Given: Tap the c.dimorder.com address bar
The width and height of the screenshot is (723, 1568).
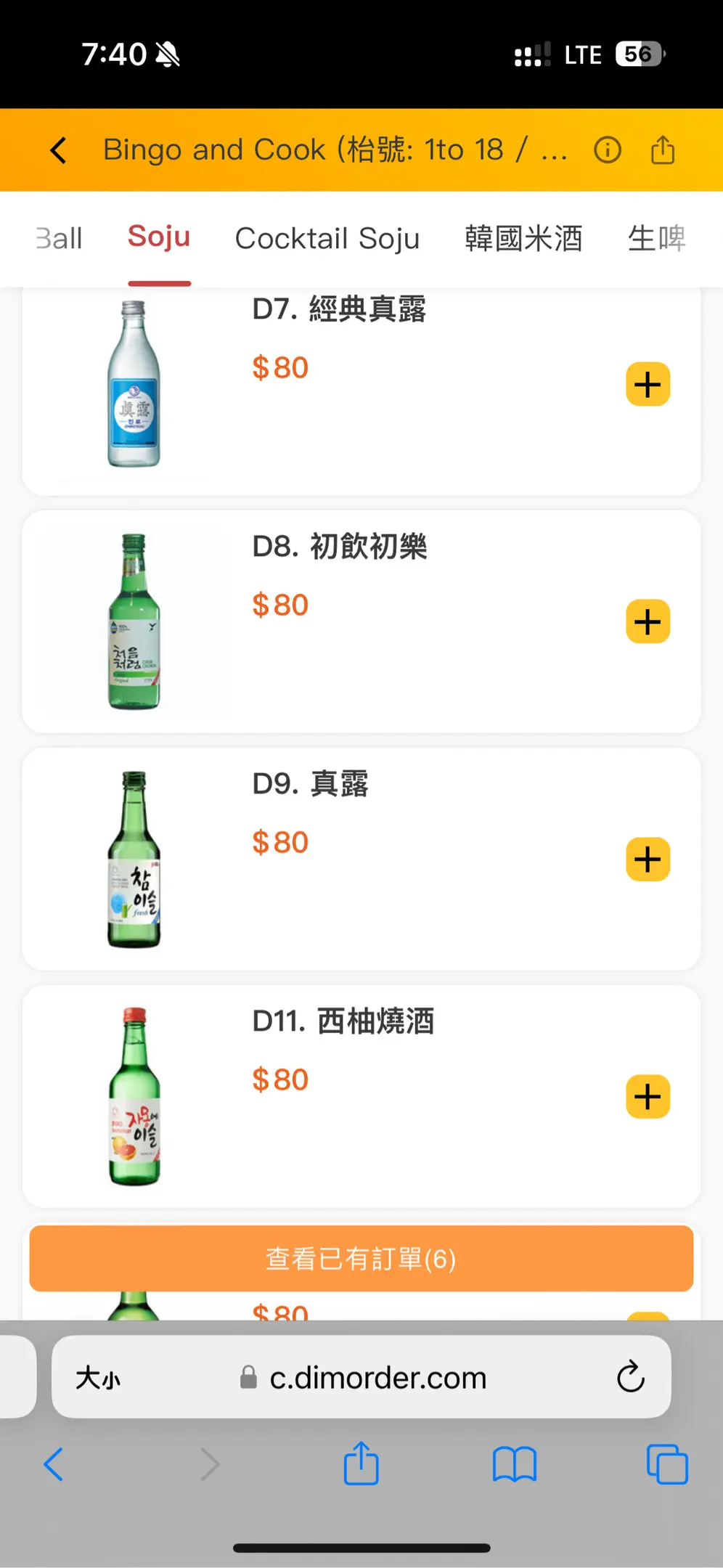Looking at the screenshot, I should point(377,1377).
